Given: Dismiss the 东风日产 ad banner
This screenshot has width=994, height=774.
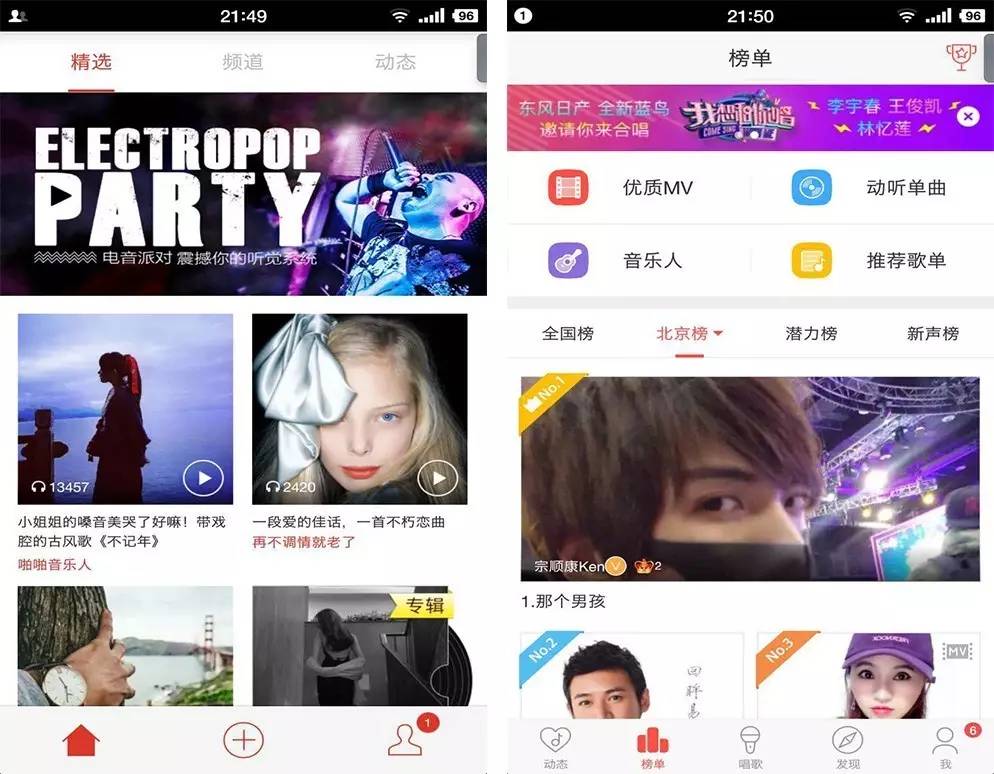Looking at the screenshot, I should click(x=967, y=117).
